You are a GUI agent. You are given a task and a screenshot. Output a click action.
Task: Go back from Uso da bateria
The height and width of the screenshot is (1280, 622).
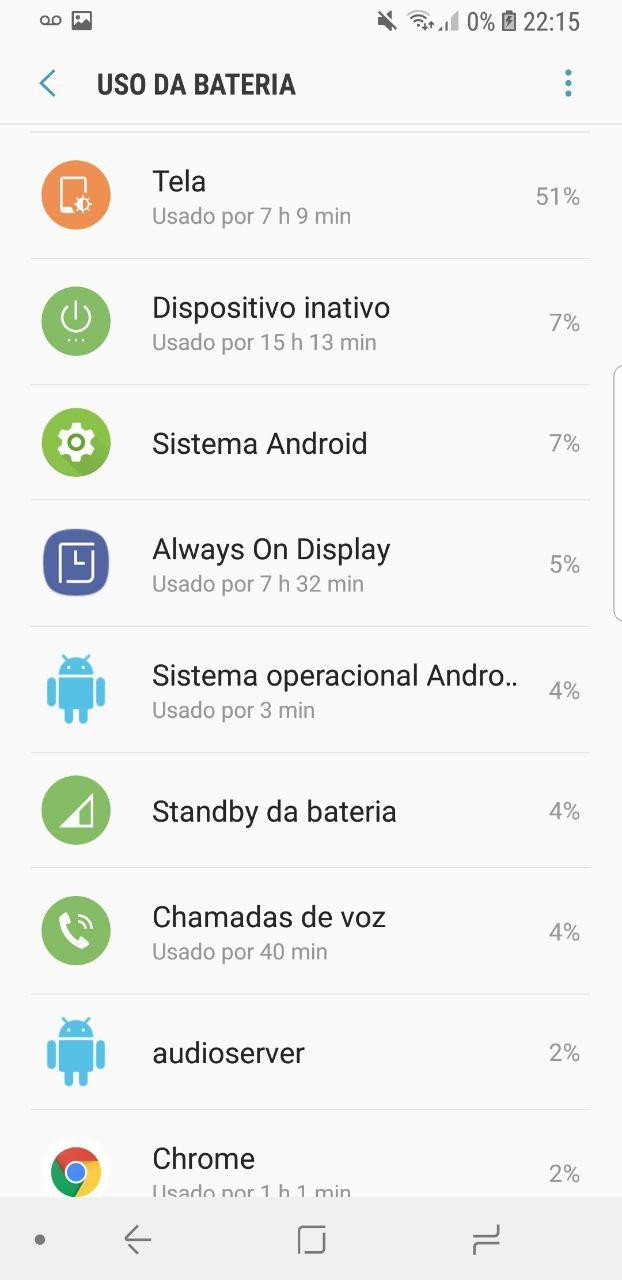click(47, 84)
